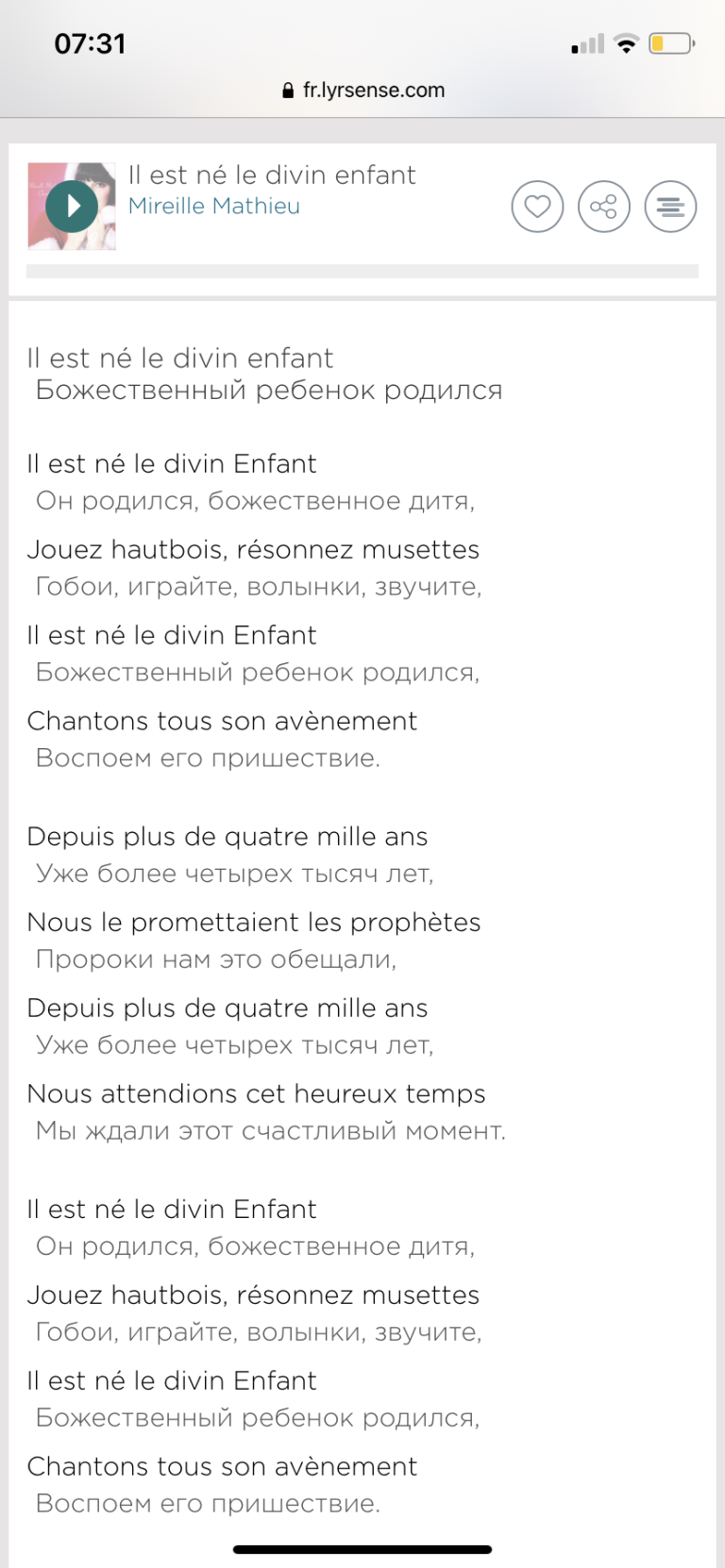Tap the fr.lyrsense.com address bar
Screen dimensions: 725x1568
tap(363, 91)
